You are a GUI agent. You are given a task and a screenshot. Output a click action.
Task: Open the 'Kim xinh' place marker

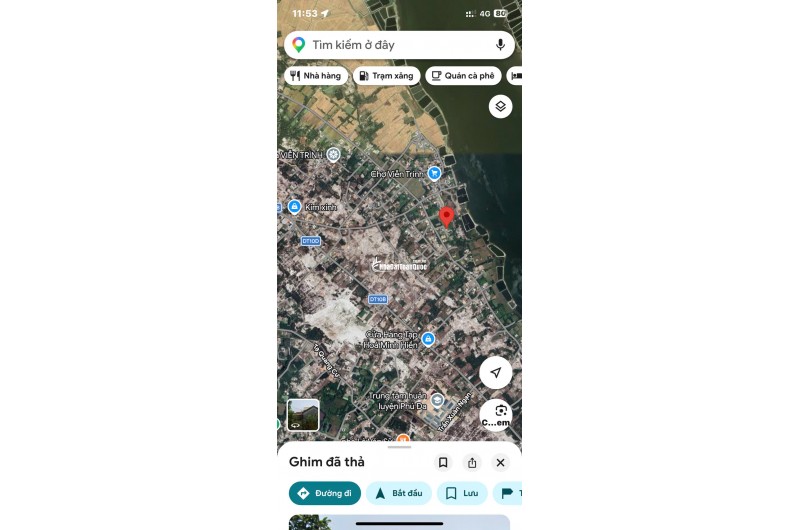pos(295,206)
